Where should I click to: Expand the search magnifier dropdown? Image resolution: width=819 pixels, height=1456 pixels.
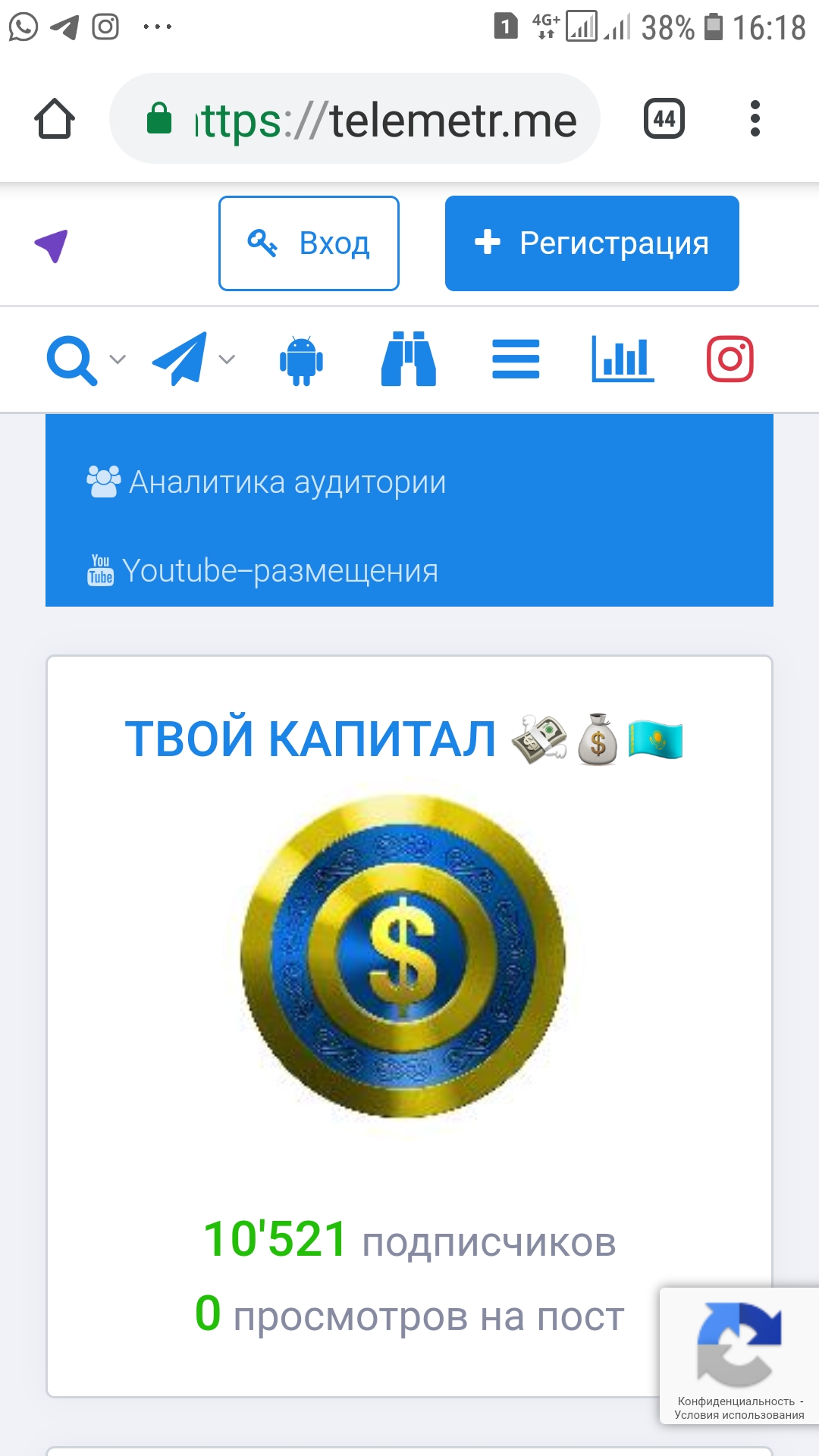click(86, 360)
